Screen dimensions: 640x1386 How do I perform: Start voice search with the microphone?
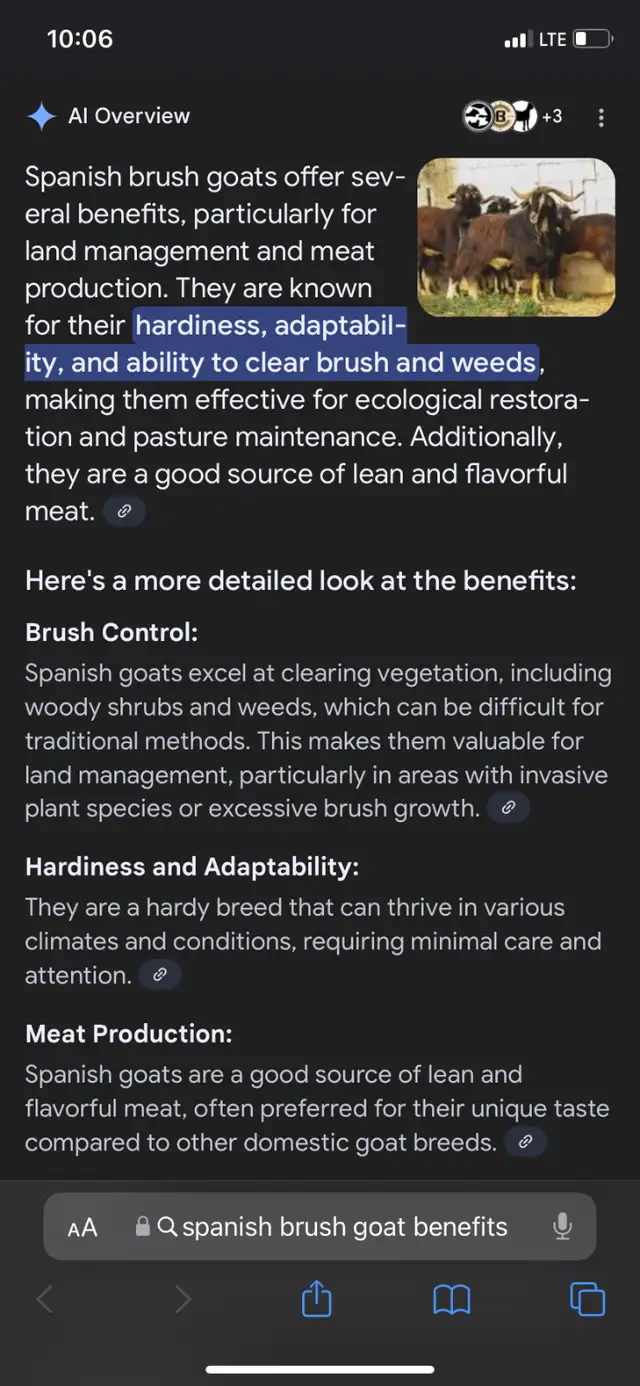[x=562, y=1227]
